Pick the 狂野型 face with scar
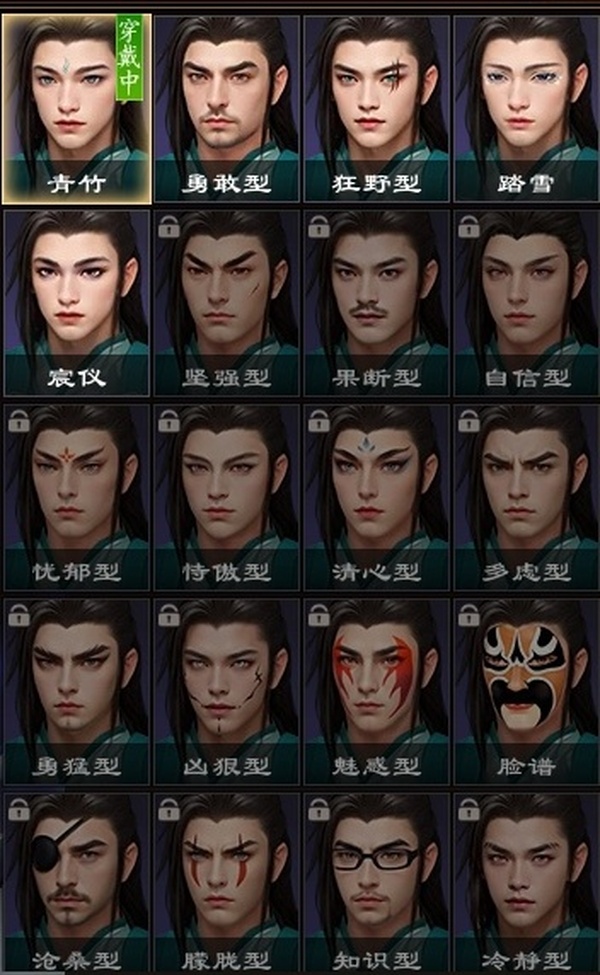600x975 pixels. [376, 105]
